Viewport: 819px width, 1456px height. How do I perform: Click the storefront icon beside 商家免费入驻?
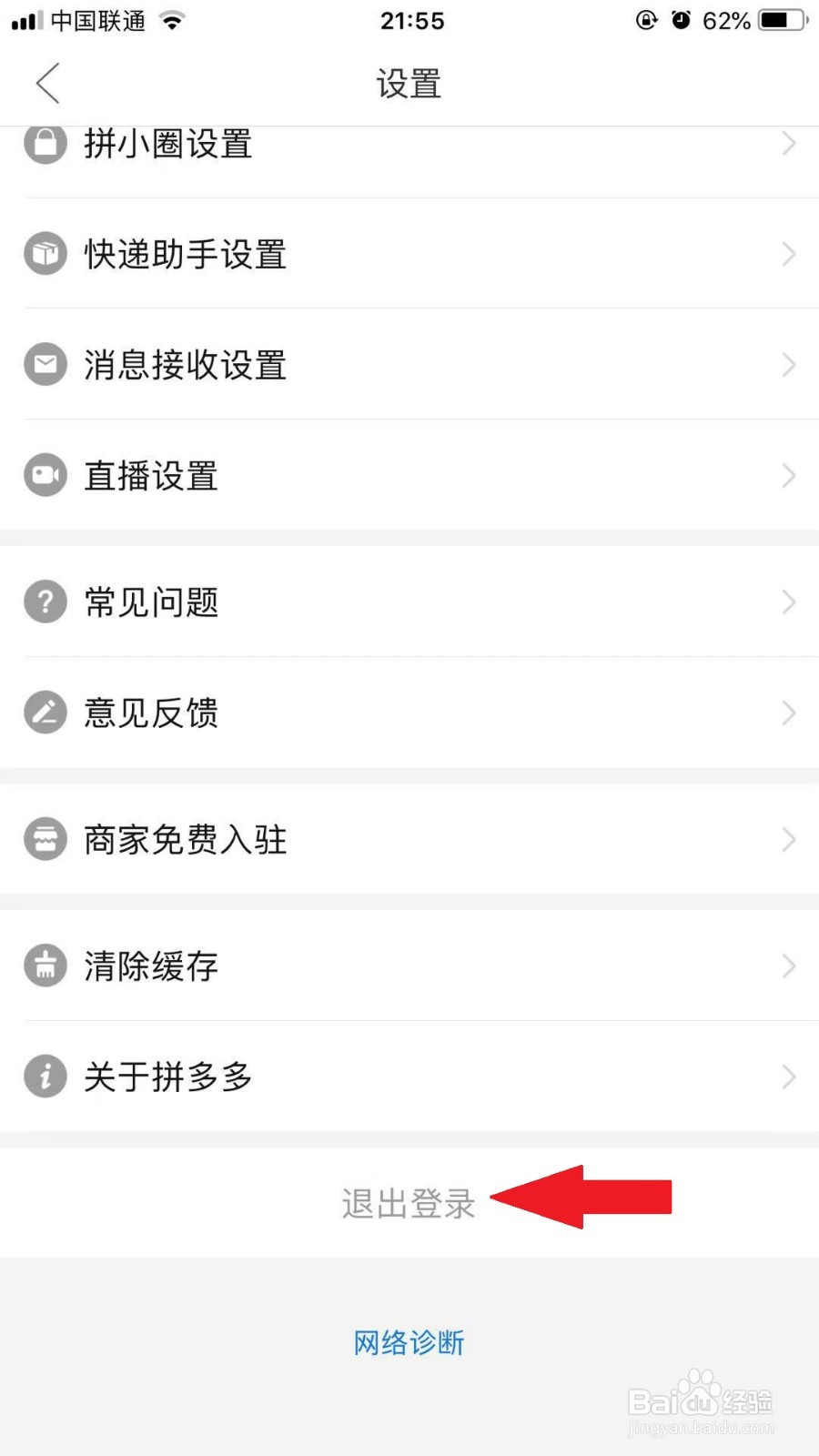pos(45,839)
